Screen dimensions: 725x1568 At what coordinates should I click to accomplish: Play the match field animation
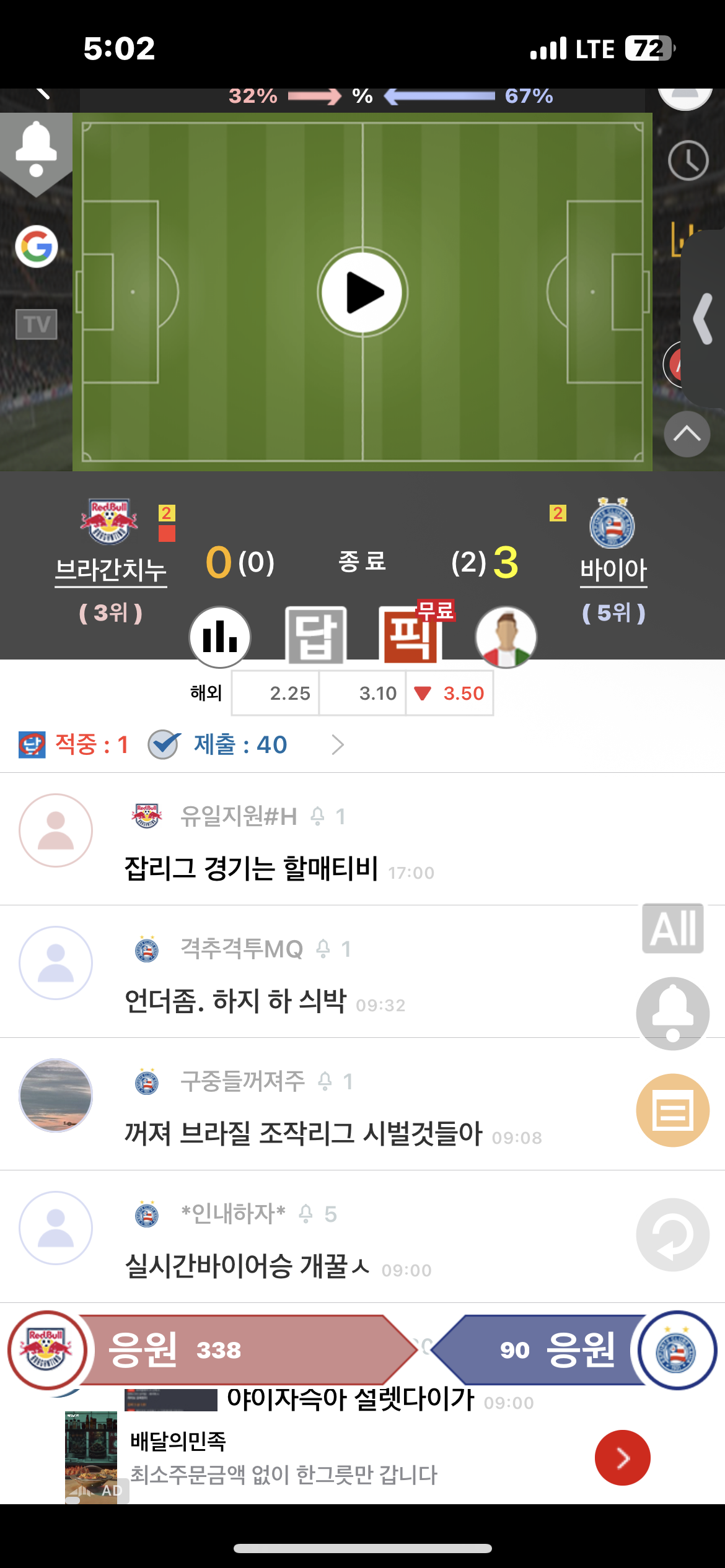click(362, 292)
